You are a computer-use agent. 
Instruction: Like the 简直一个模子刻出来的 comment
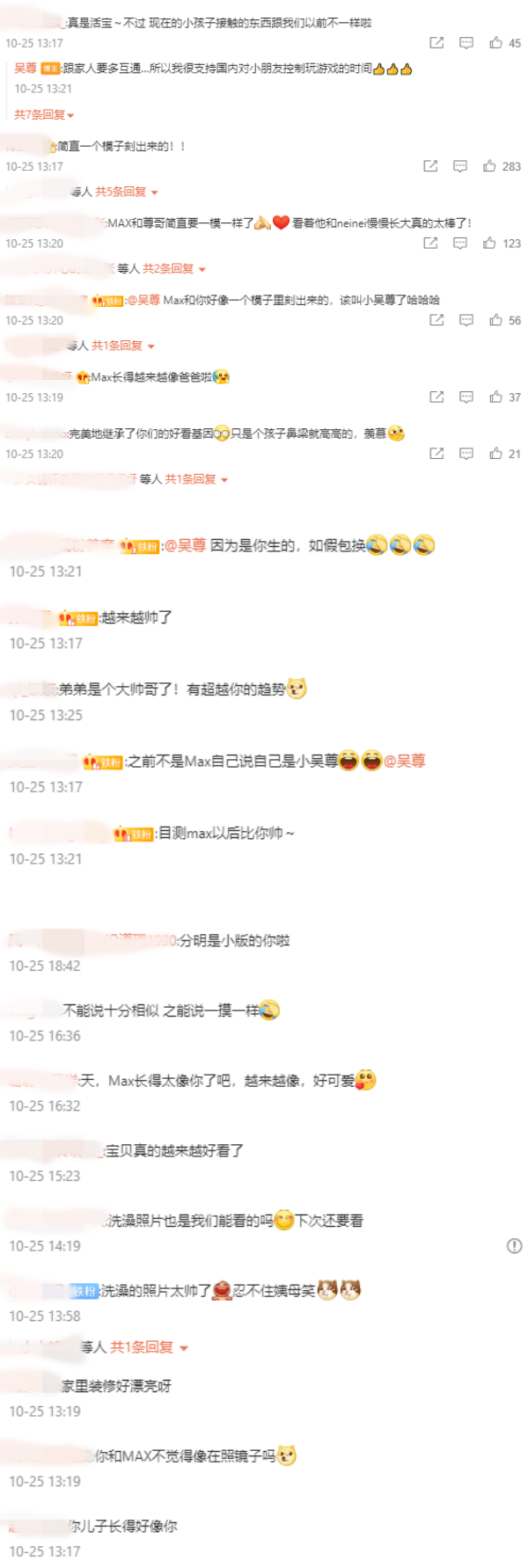(x=489, y=165)
